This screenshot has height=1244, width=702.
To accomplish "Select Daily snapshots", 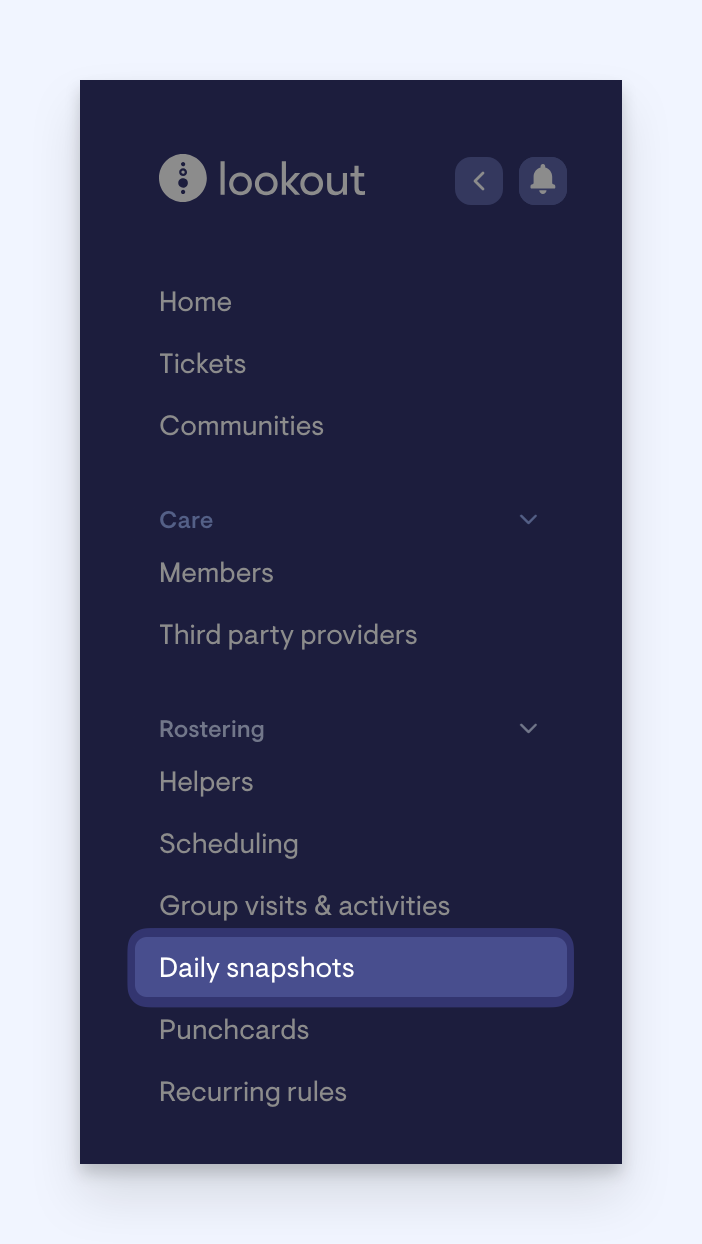I will [351, 968].
